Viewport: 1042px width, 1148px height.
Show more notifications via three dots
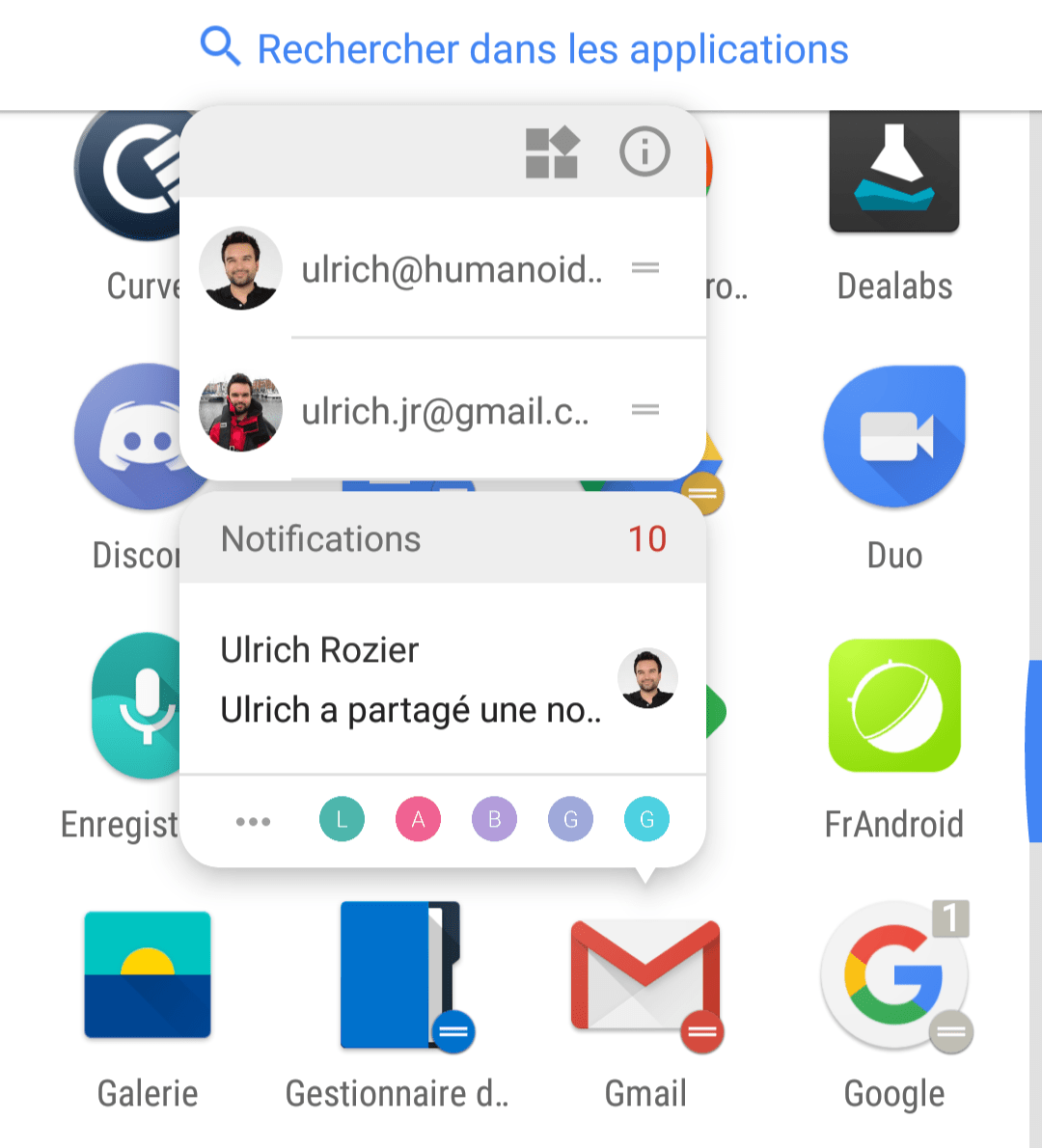click(254, 822)
